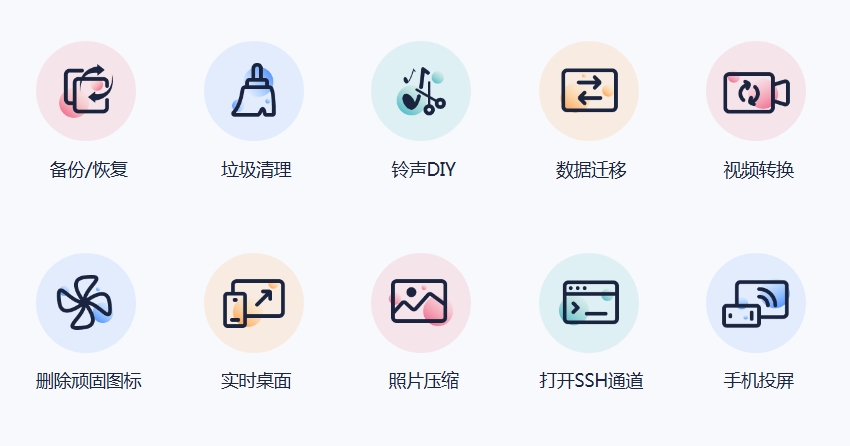Open the 备份/恢复 backup tool
The height and width of the screenshot is (446, 850).
click(87, 91)
